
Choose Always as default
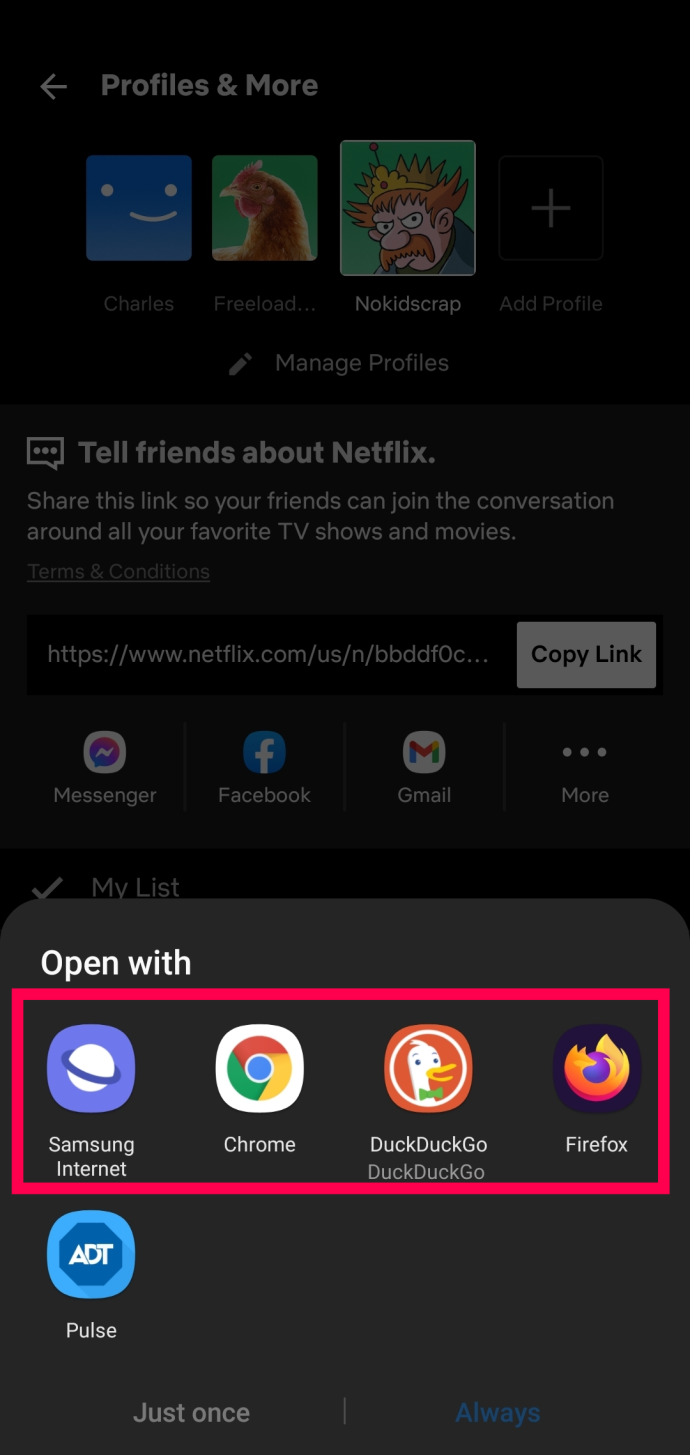[x=497, y=1413]
